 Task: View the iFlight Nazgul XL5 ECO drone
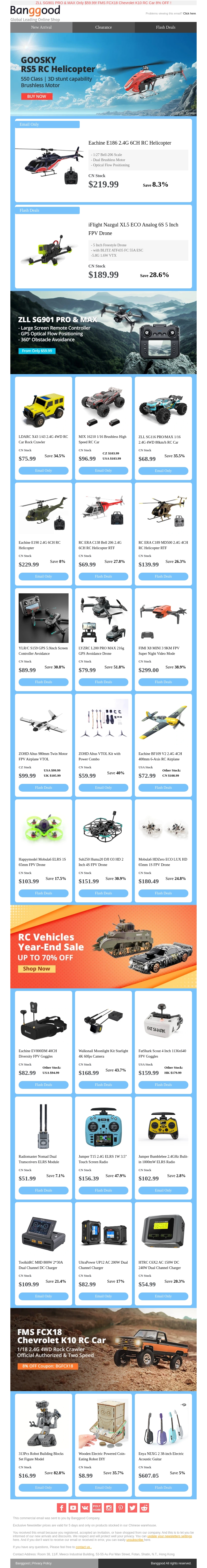pos(133,228)
